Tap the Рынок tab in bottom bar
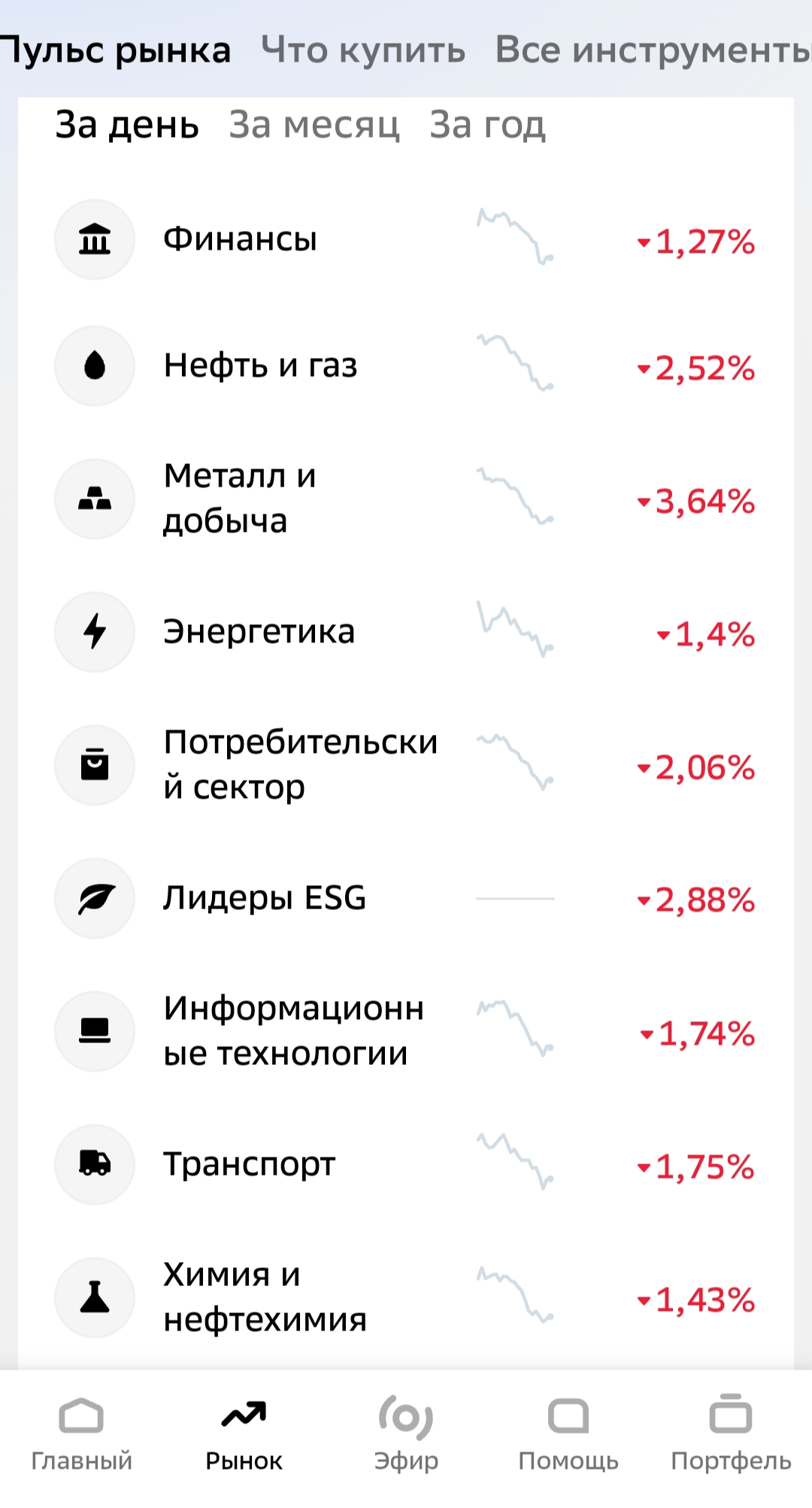Screen dimensions: 812x1508 (x=244, y=1434)
